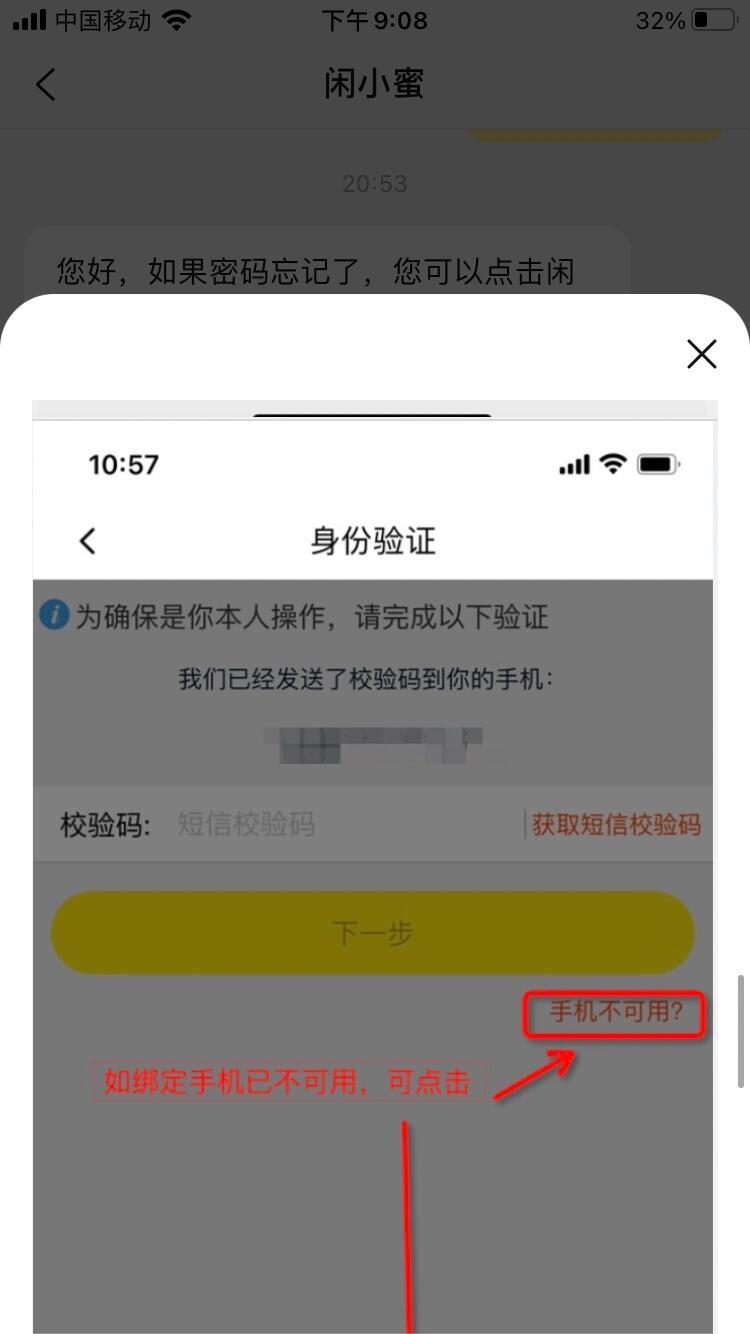The width and height of the screenshot is (750, 1334).
Task: Close the image preview with the X
Action: click(702, 353)
